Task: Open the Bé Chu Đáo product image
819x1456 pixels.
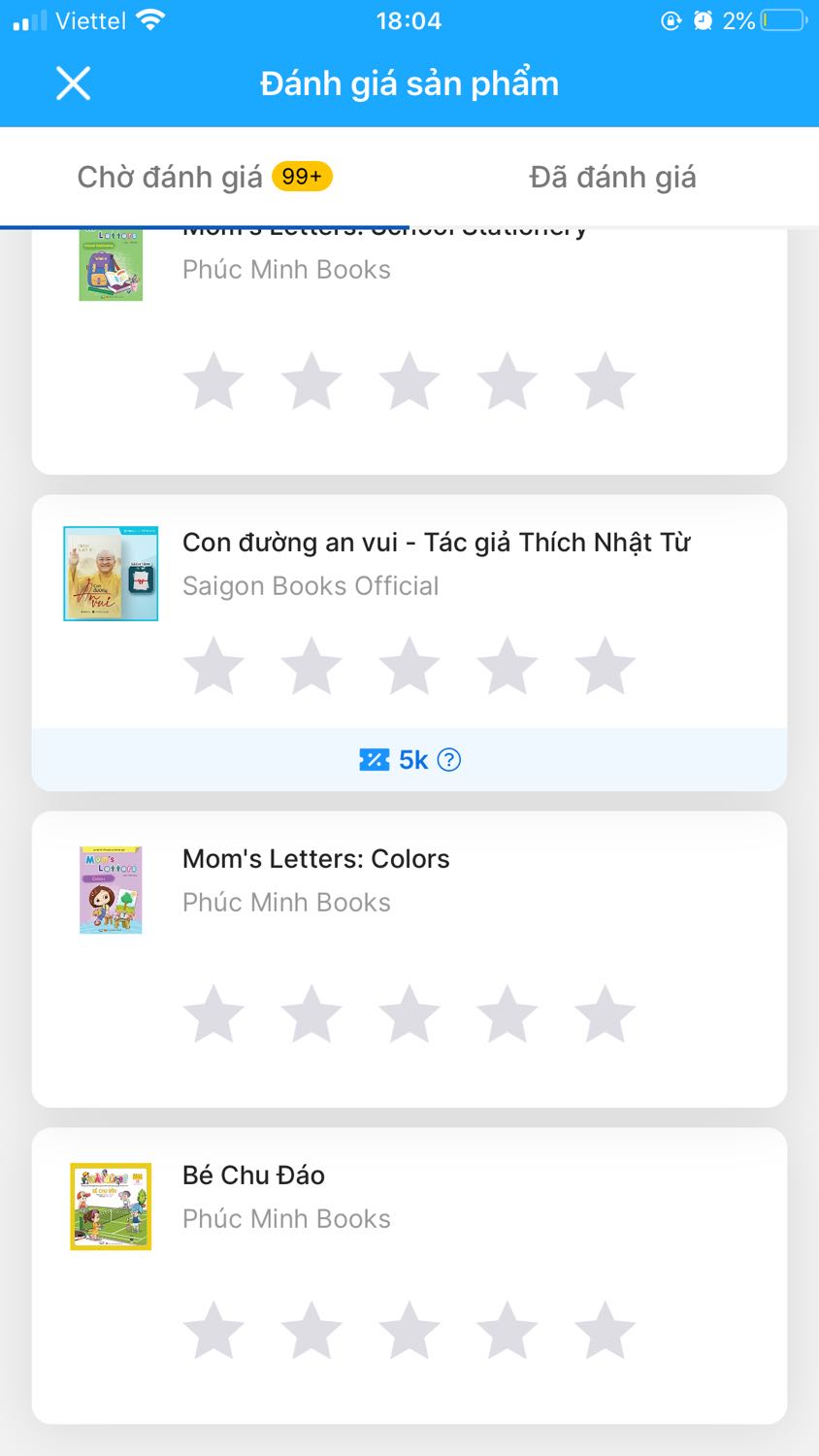Action: click(111, 1207)
